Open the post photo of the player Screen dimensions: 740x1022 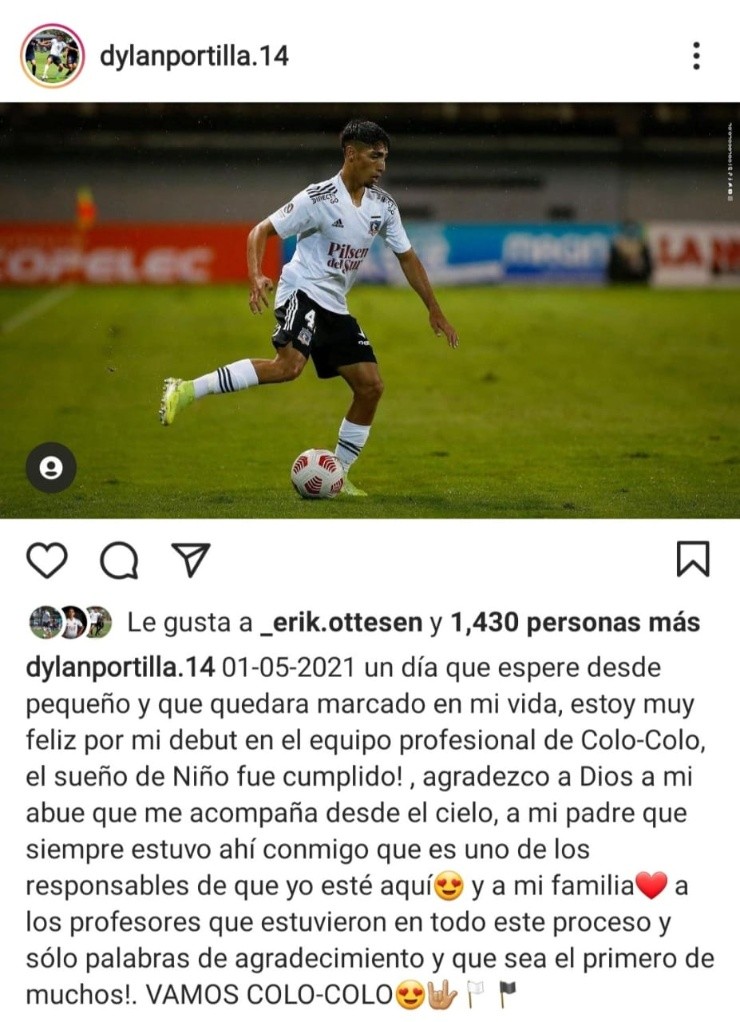(x=370, y=310)
